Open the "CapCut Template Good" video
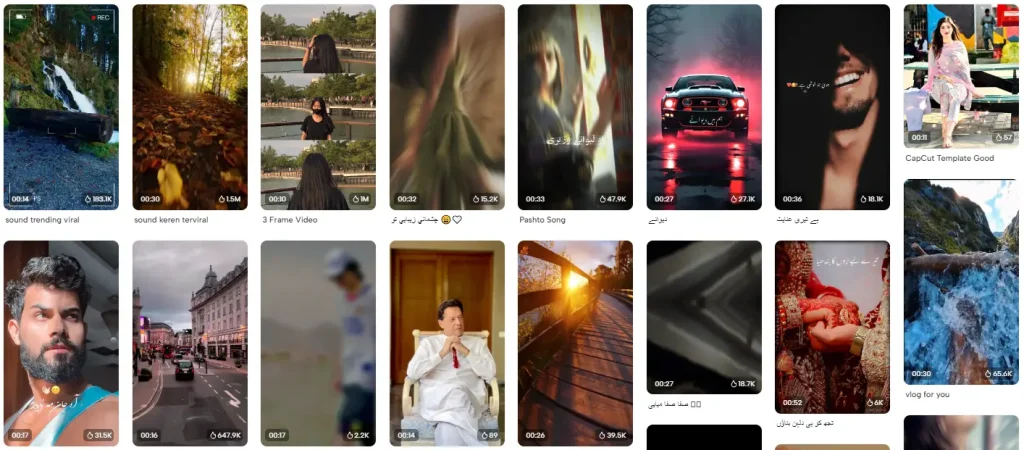Screen dimensions: 1024x450 point(960,75)
